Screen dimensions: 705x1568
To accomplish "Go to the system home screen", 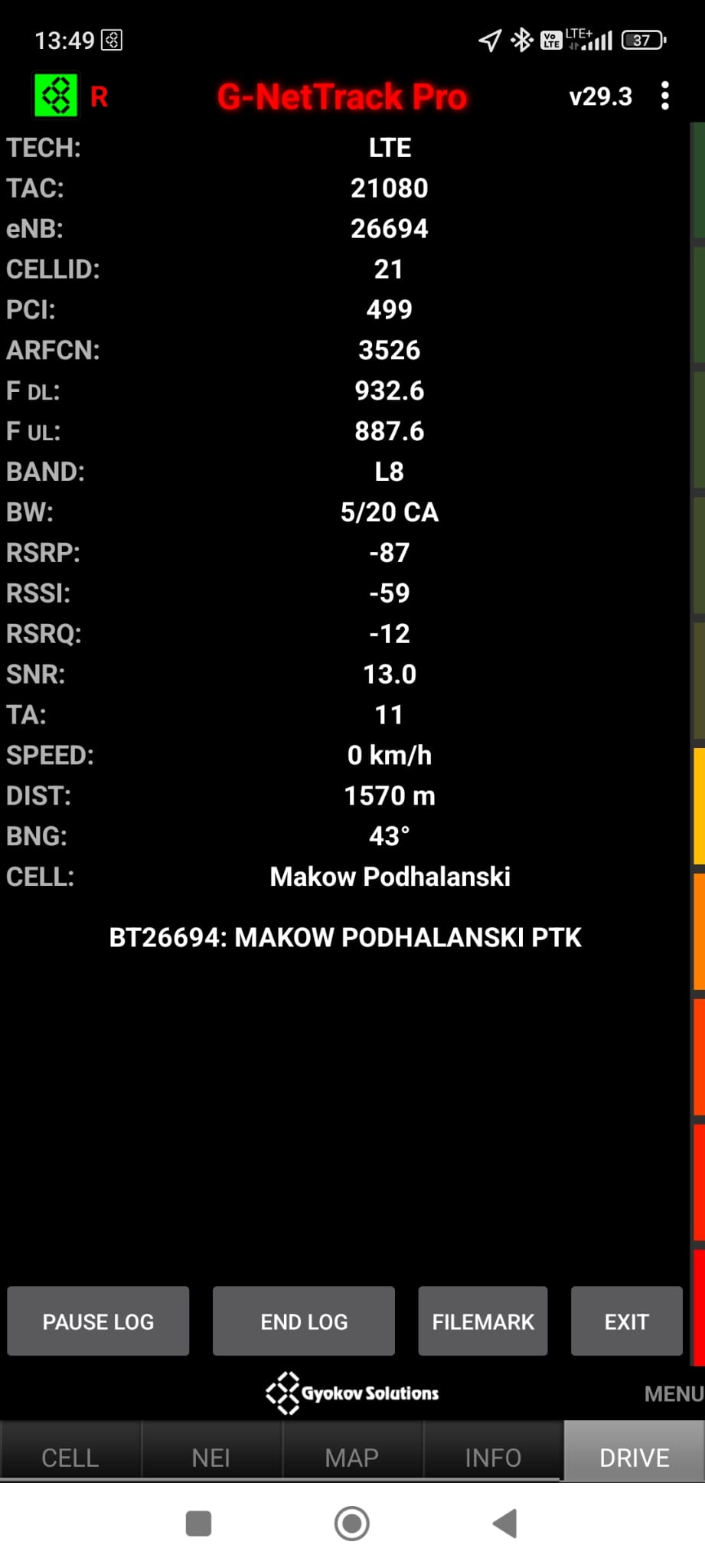I will pyautogui.click(x=352, y=1523).
